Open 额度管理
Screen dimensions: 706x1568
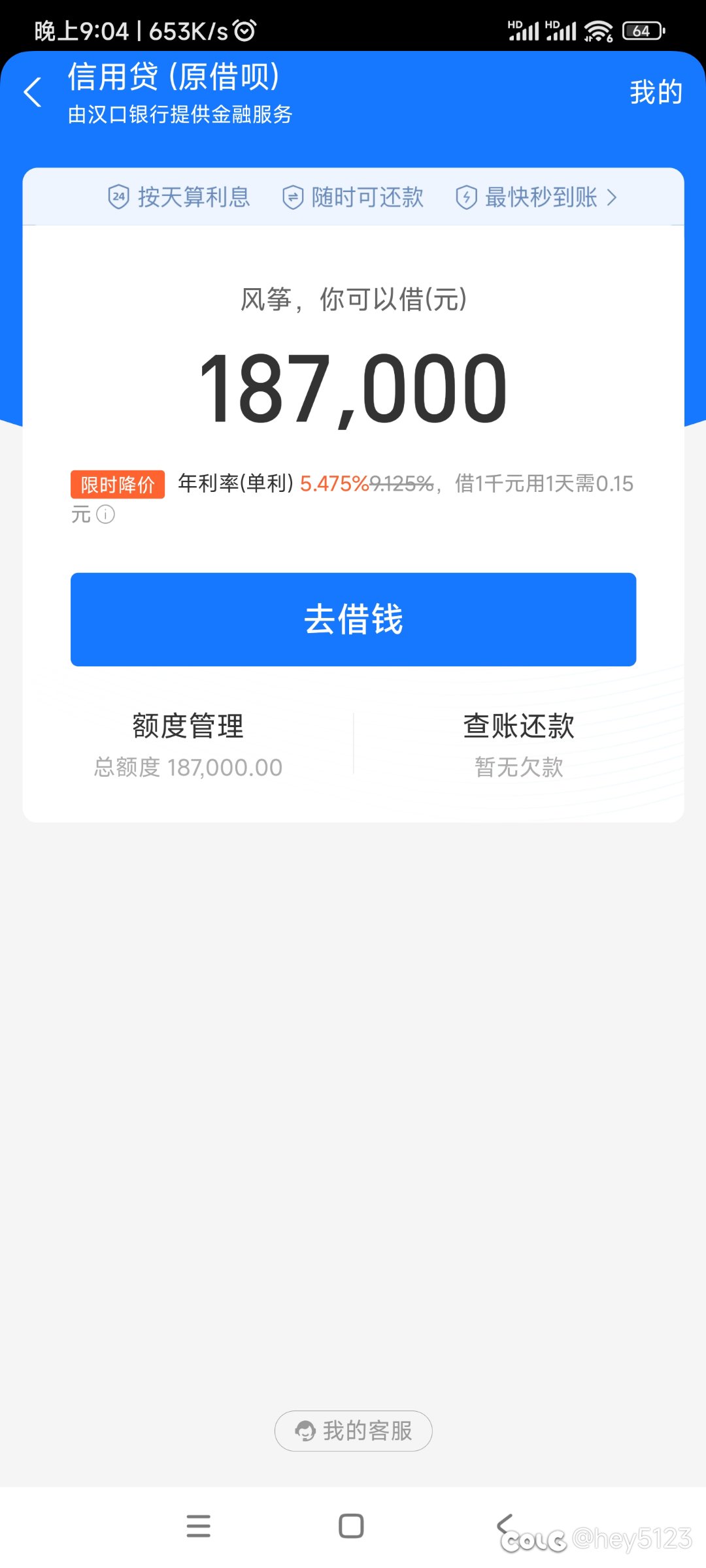(188, 745)
